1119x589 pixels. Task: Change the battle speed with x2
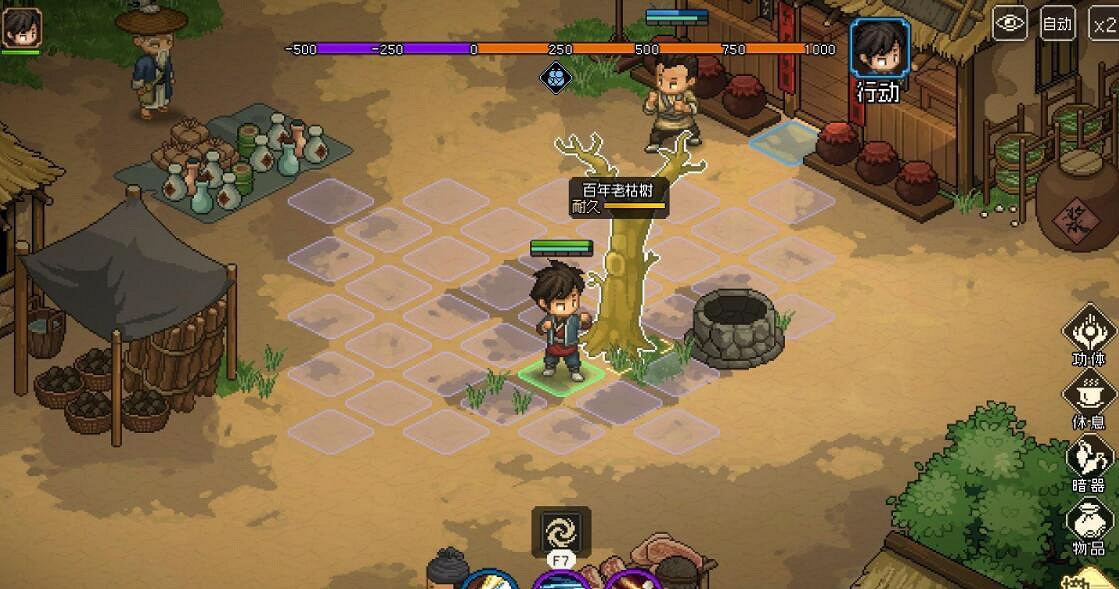1104,24
